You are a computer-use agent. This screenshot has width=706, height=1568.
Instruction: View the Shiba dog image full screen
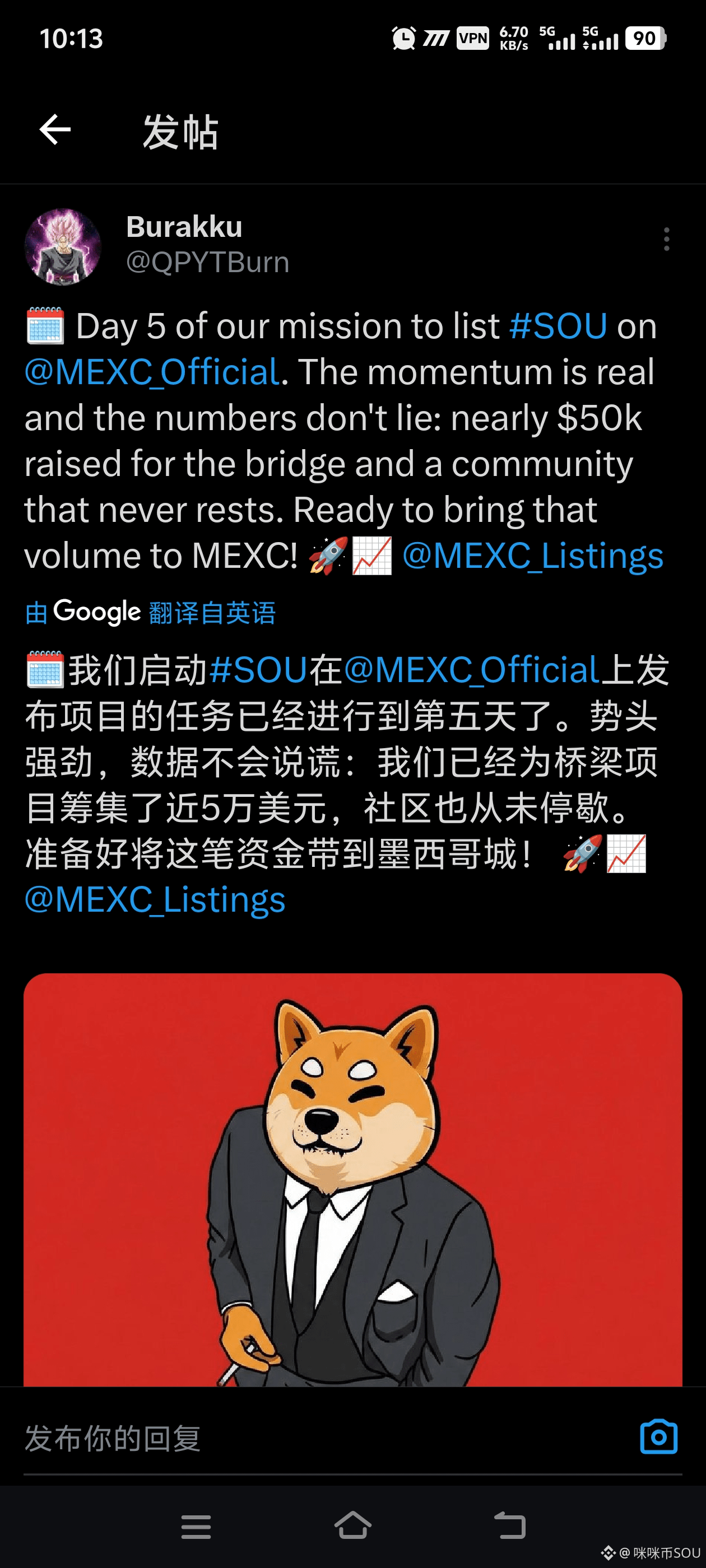point(352,1181)
